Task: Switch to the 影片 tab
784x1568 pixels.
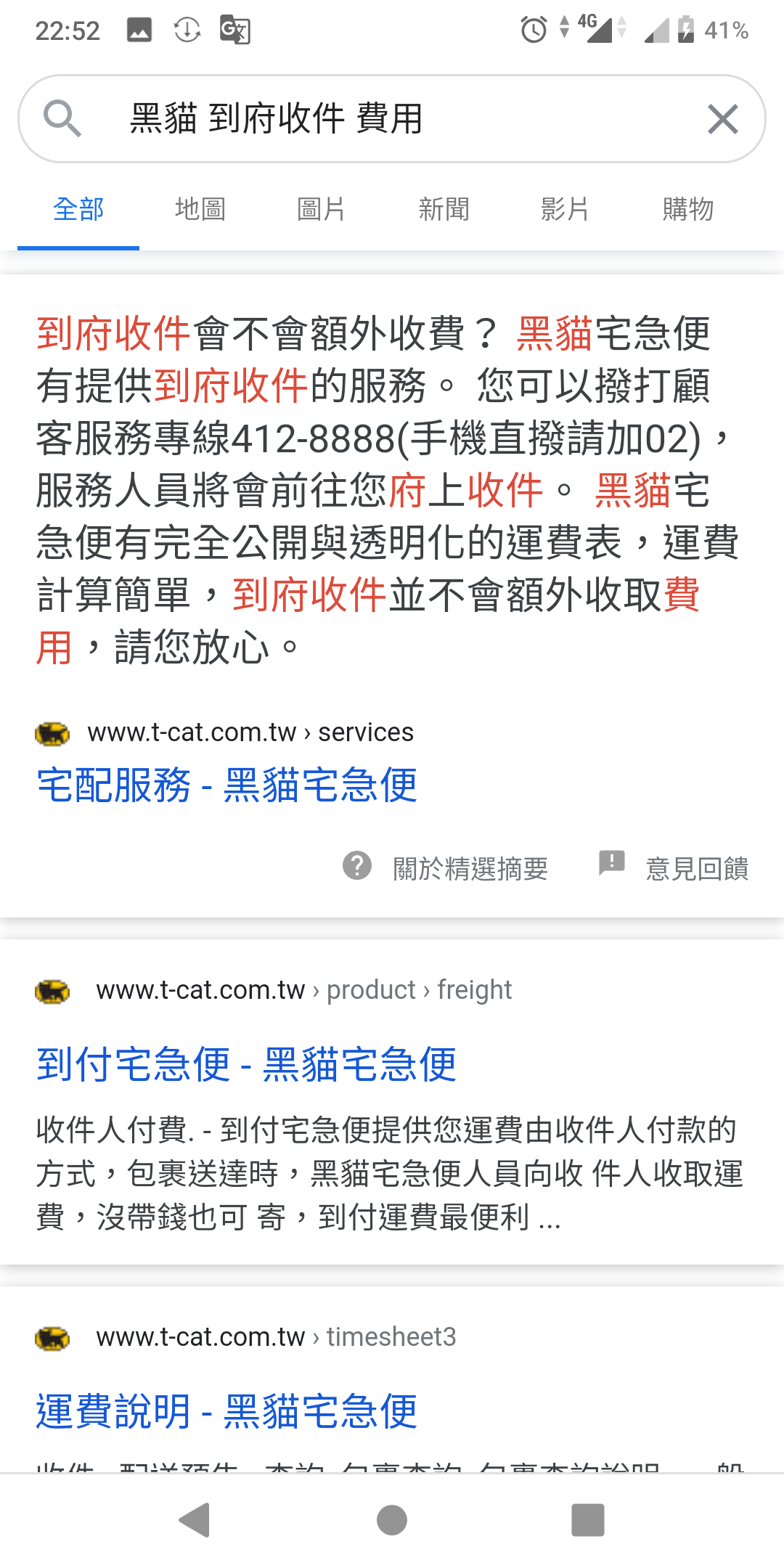Action: click(x=565, y=209)
